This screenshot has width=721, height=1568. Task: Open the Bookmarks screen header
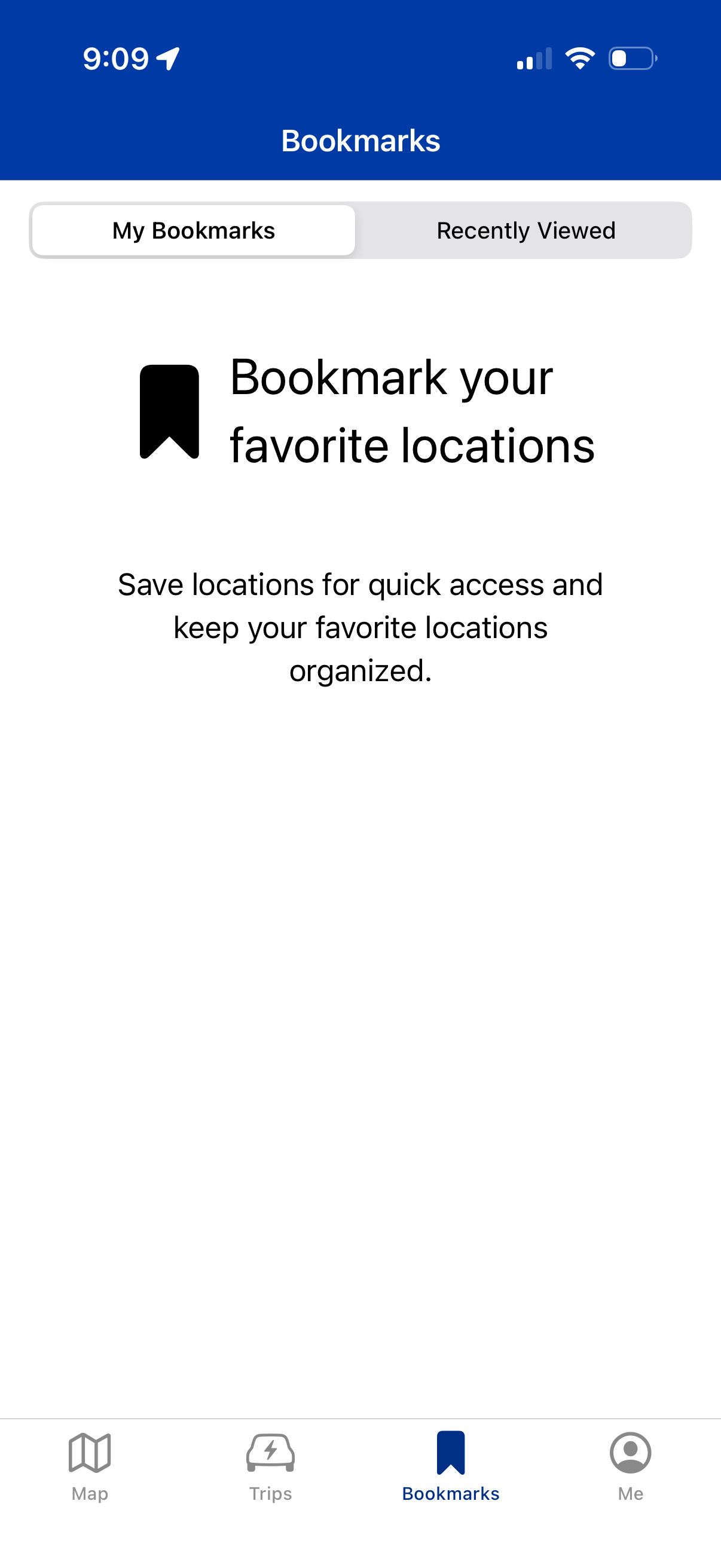(360, 141)
